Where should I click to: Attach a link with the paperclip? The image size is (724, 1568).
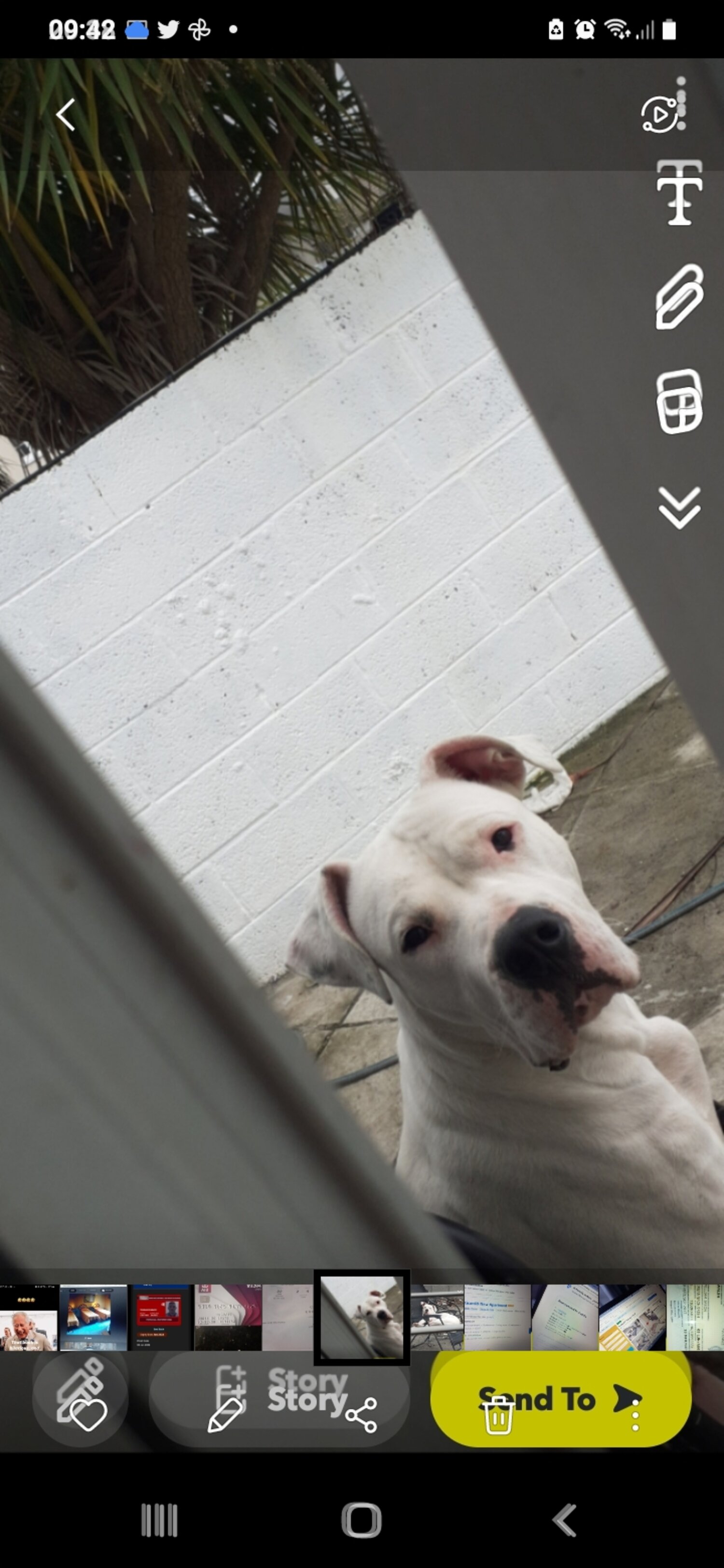(x=680, y=297)
